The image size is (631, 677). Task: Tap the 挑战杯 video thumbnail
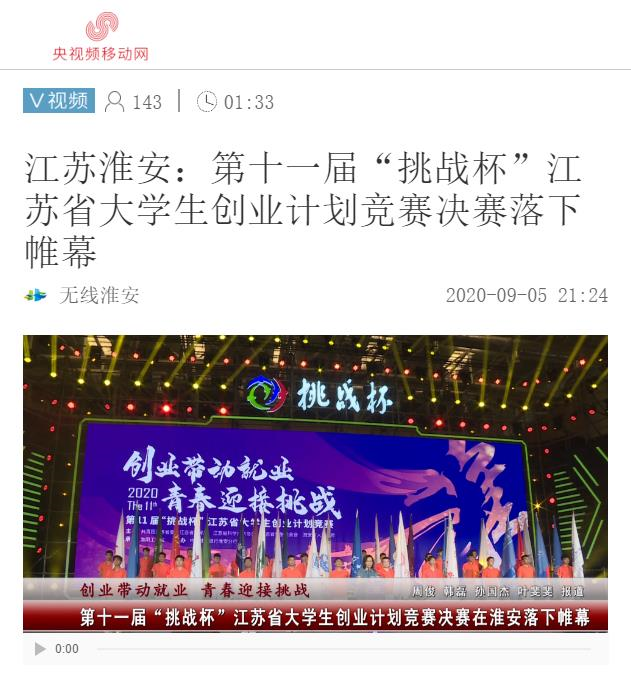click(315, 480)
